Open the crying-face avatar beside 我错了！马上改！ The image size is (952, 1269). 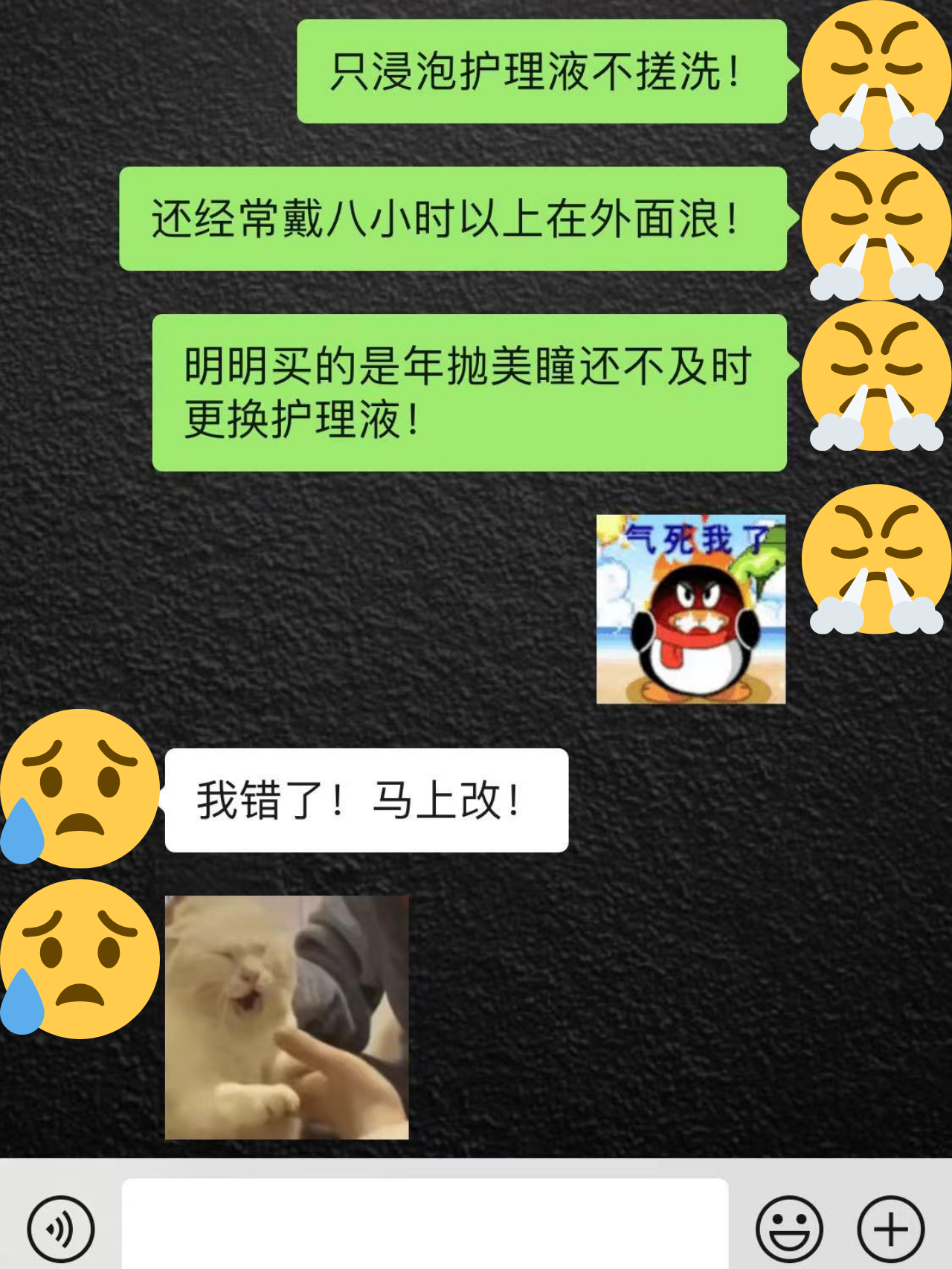click(x=80, y=788)
